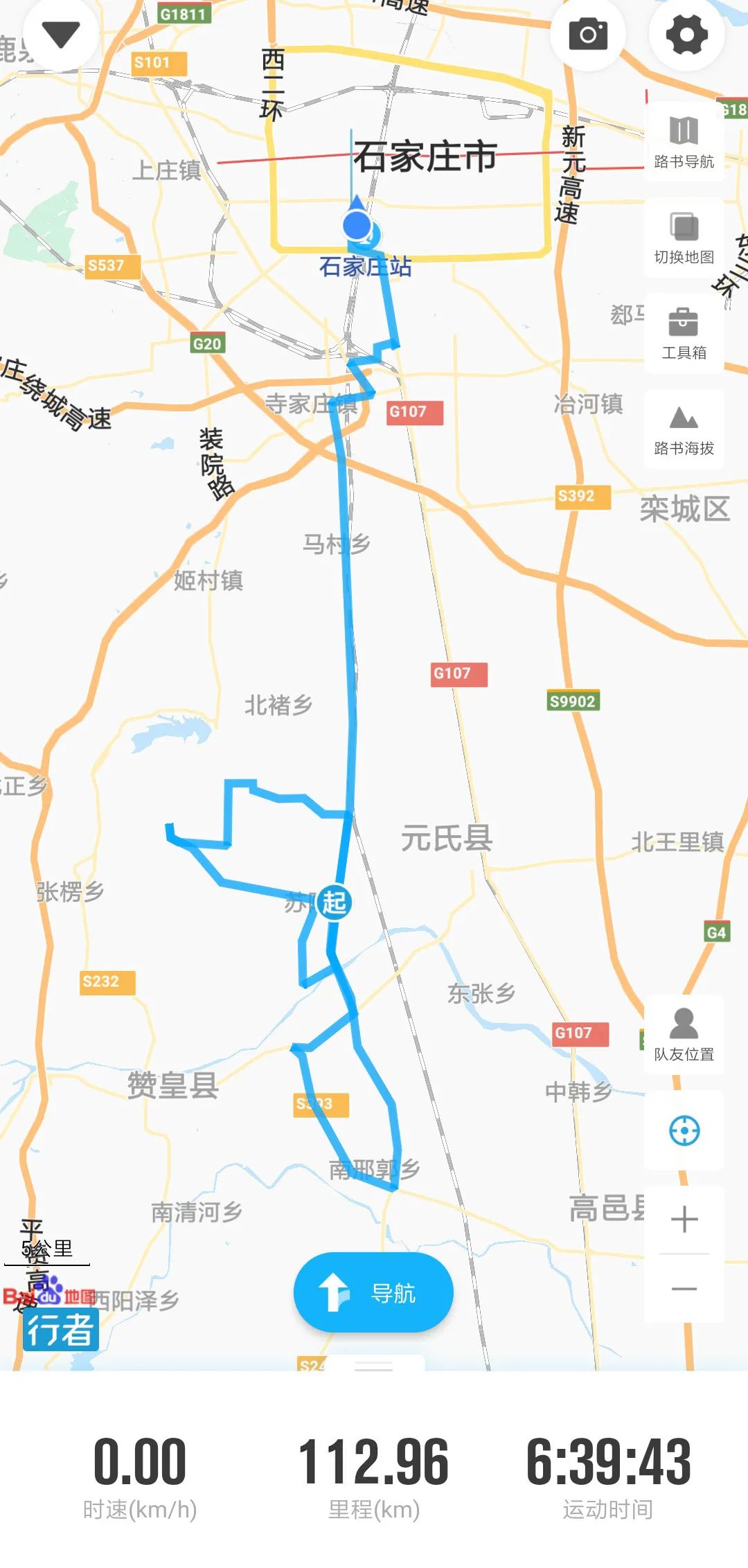This screenshot has width=748, height=1568.
Task: Recenter the map on my location
Action: [x=684, y=1131]
